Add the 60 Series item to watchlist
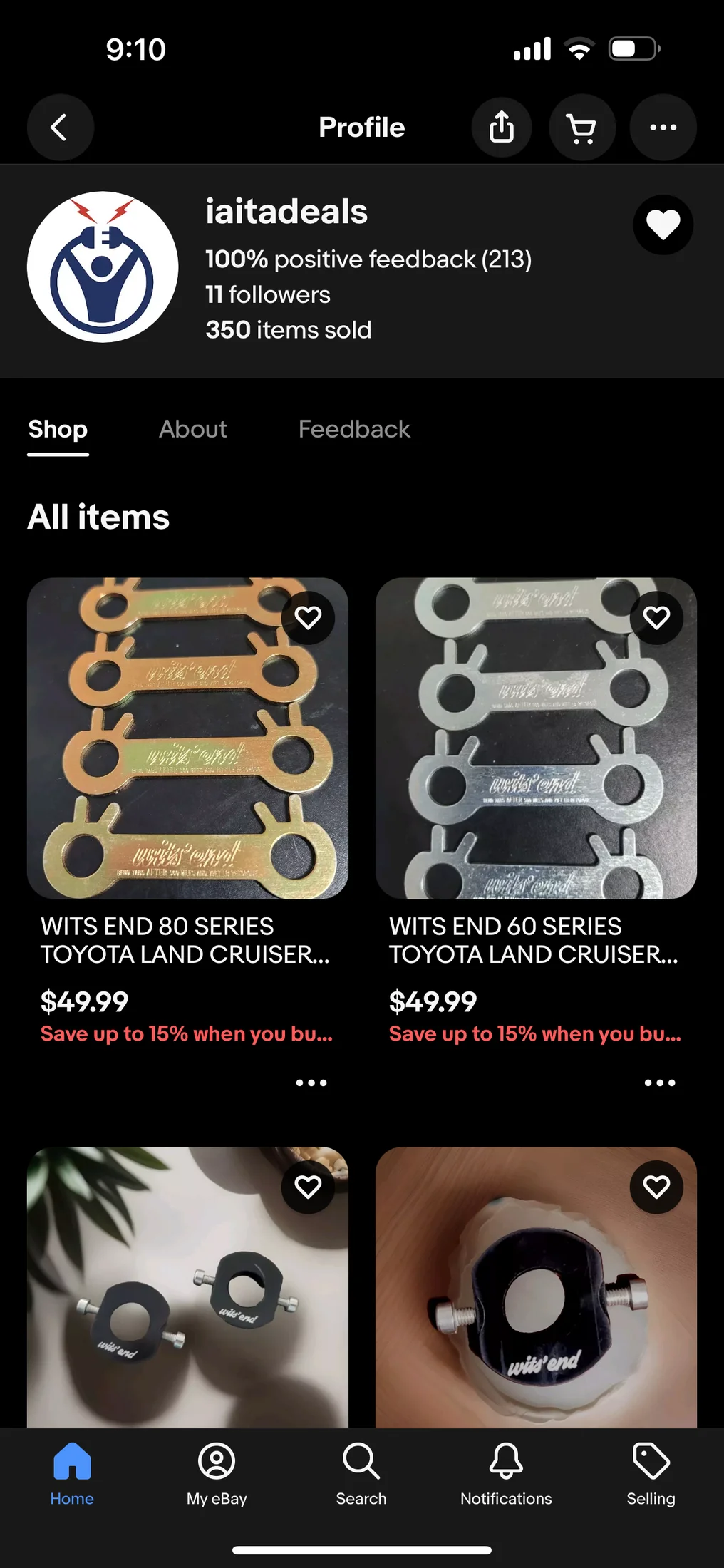Viewport: 724px width, 1568px height. coord(656,617)
